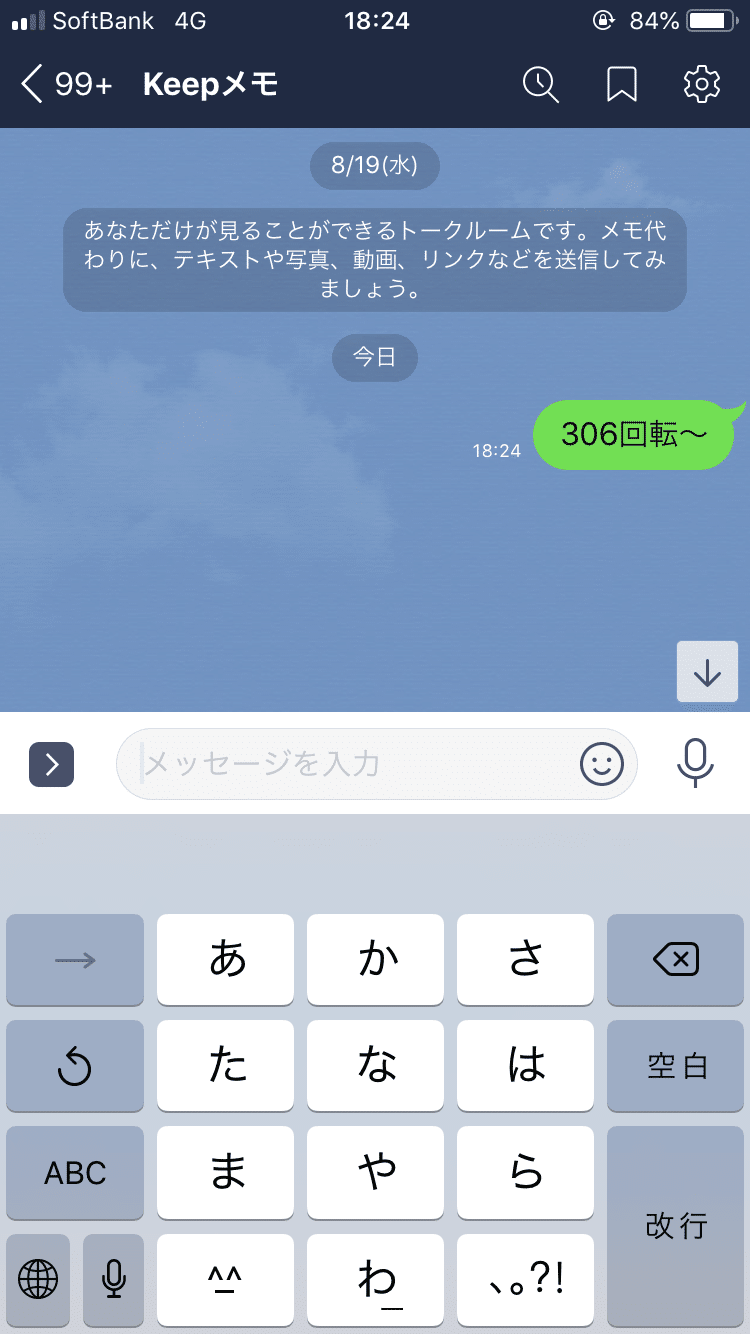The image size is (750, 1334).
Task: Tap the ^^ kaomoji key
Action: coord(225,1281)
